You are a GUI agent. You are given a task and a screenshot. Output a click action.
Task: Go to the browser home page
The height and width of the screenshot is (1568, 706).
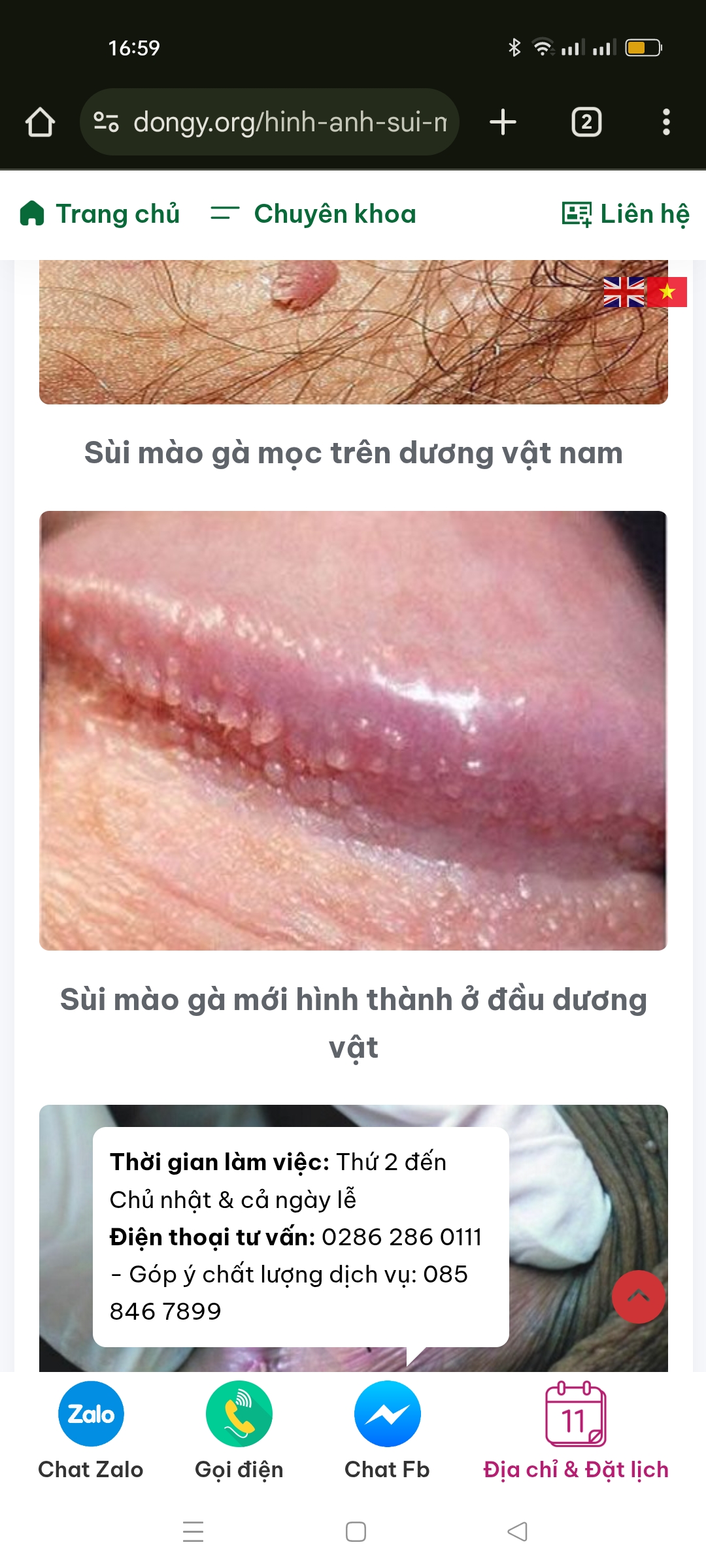click(40, 122)
